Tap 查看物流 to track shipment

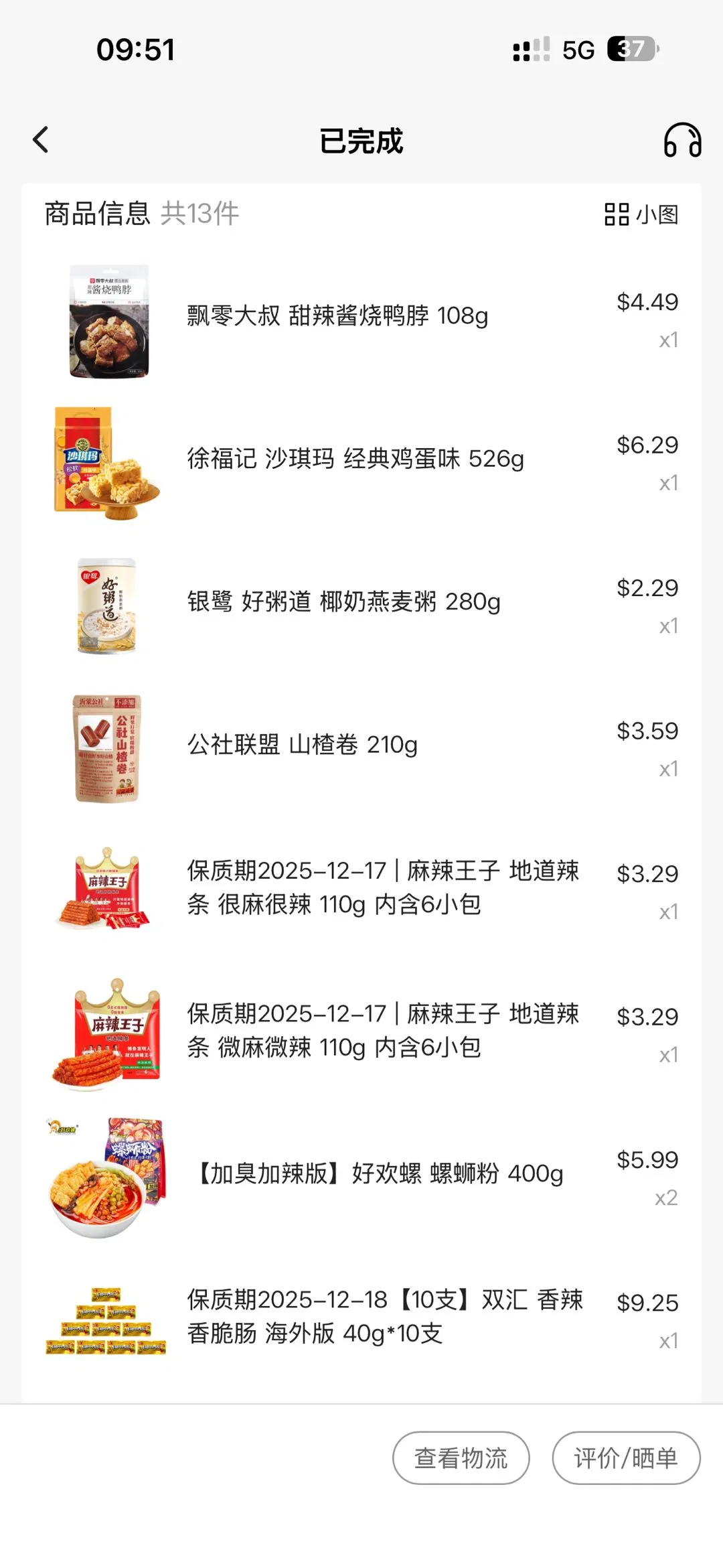(x=461, y=1458)
